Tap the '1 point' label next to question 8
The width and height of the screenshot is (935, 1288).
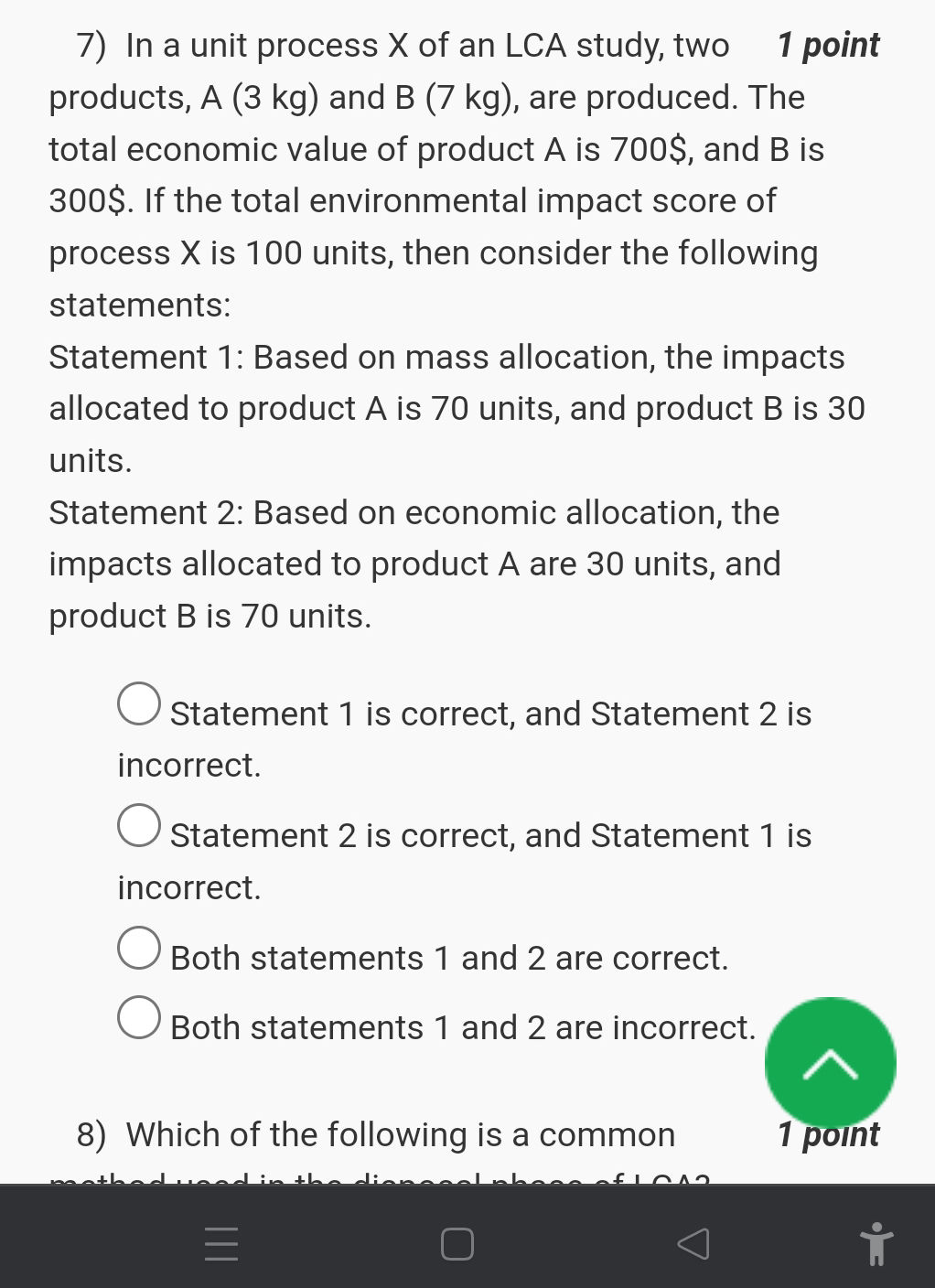[828, 1134]
